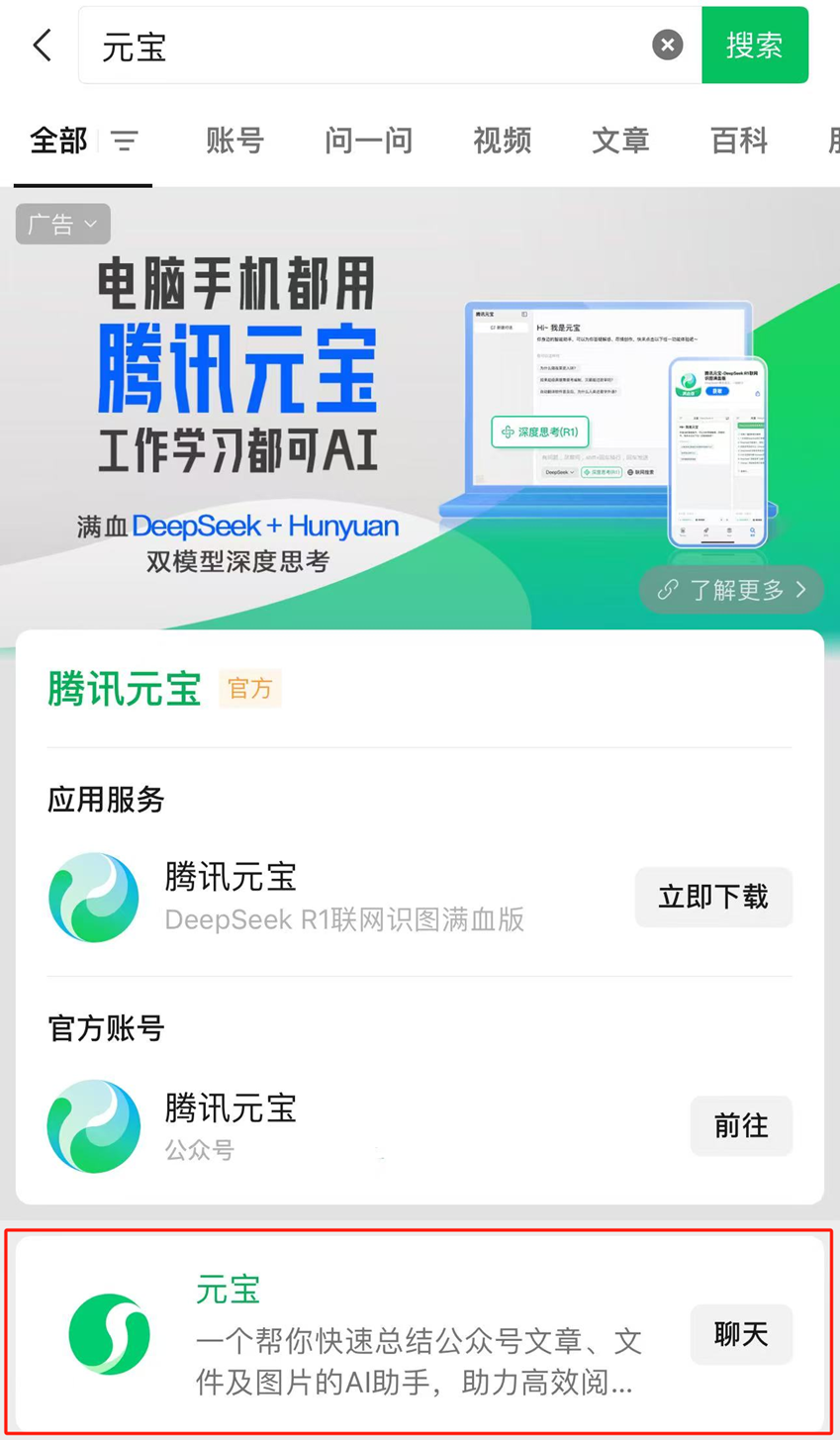Tap the green 搜索 button

(754, 46)
